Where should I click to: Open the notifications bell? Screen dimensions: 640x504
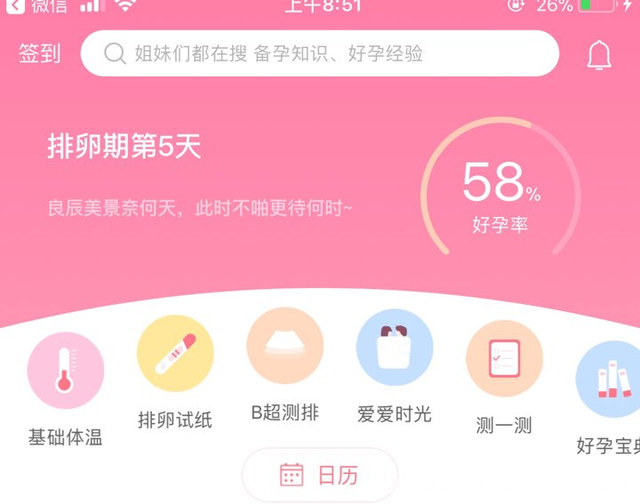click(599, 55)
